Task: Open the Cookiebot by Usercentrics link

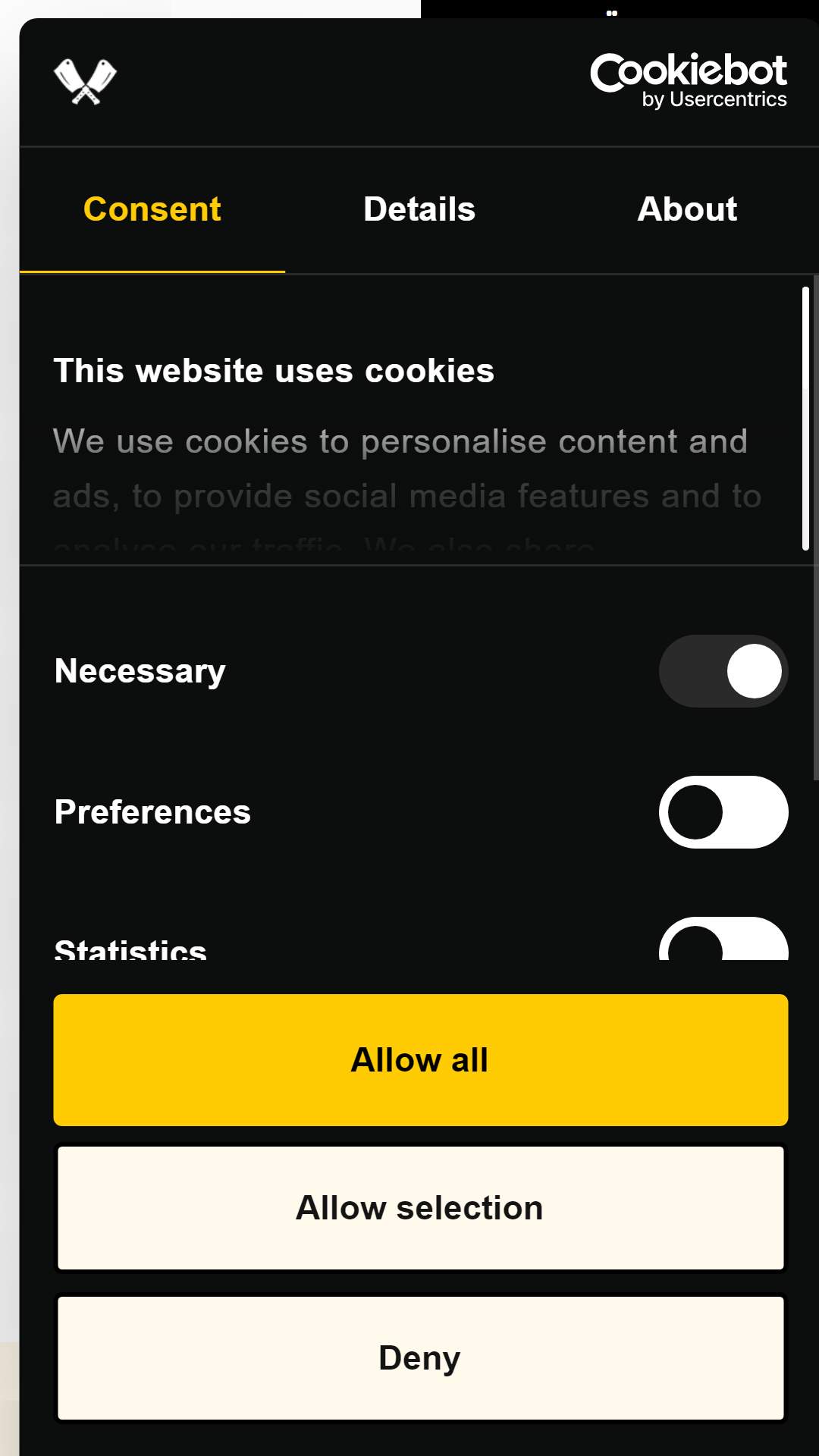Action: point(689,80)
